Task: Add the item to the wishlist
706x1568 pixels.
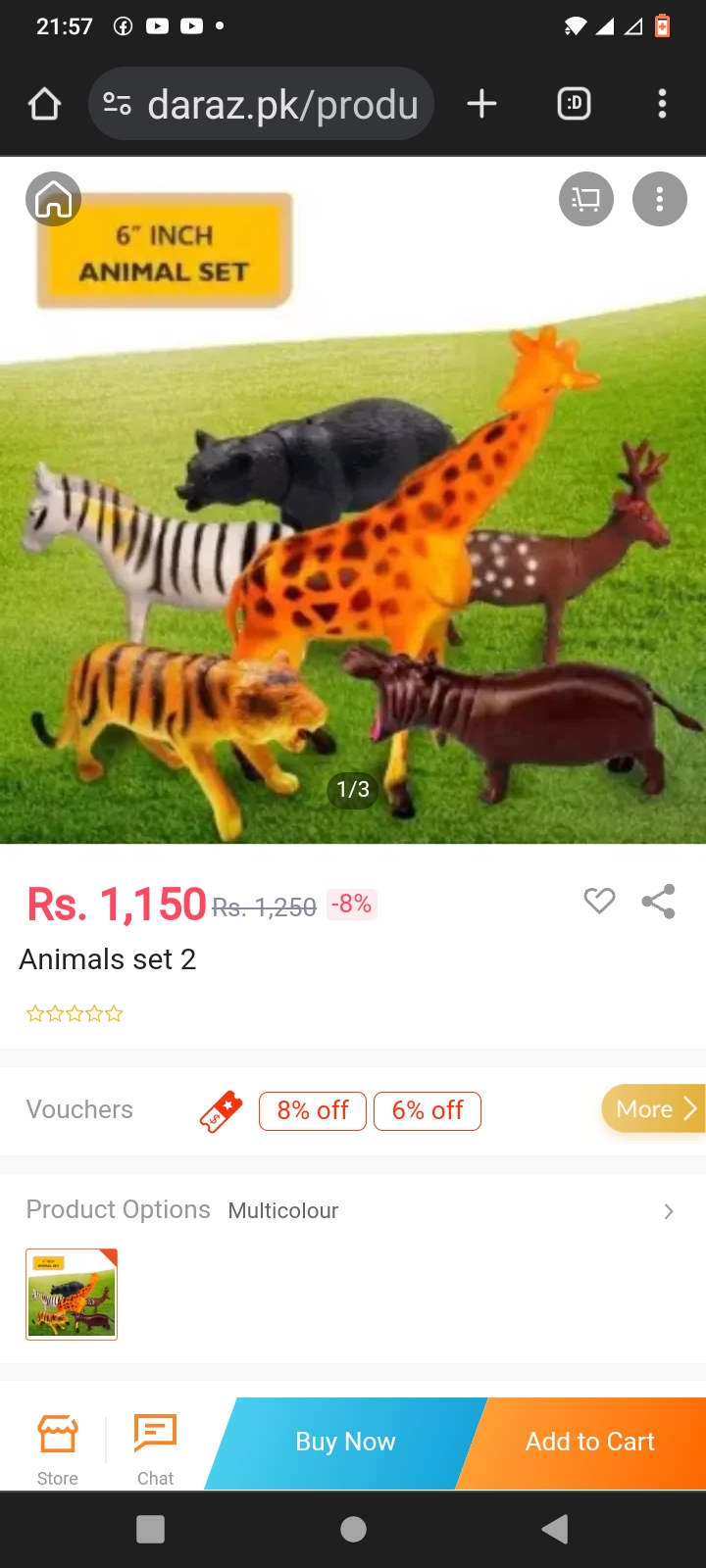Action: click(599, 901)
